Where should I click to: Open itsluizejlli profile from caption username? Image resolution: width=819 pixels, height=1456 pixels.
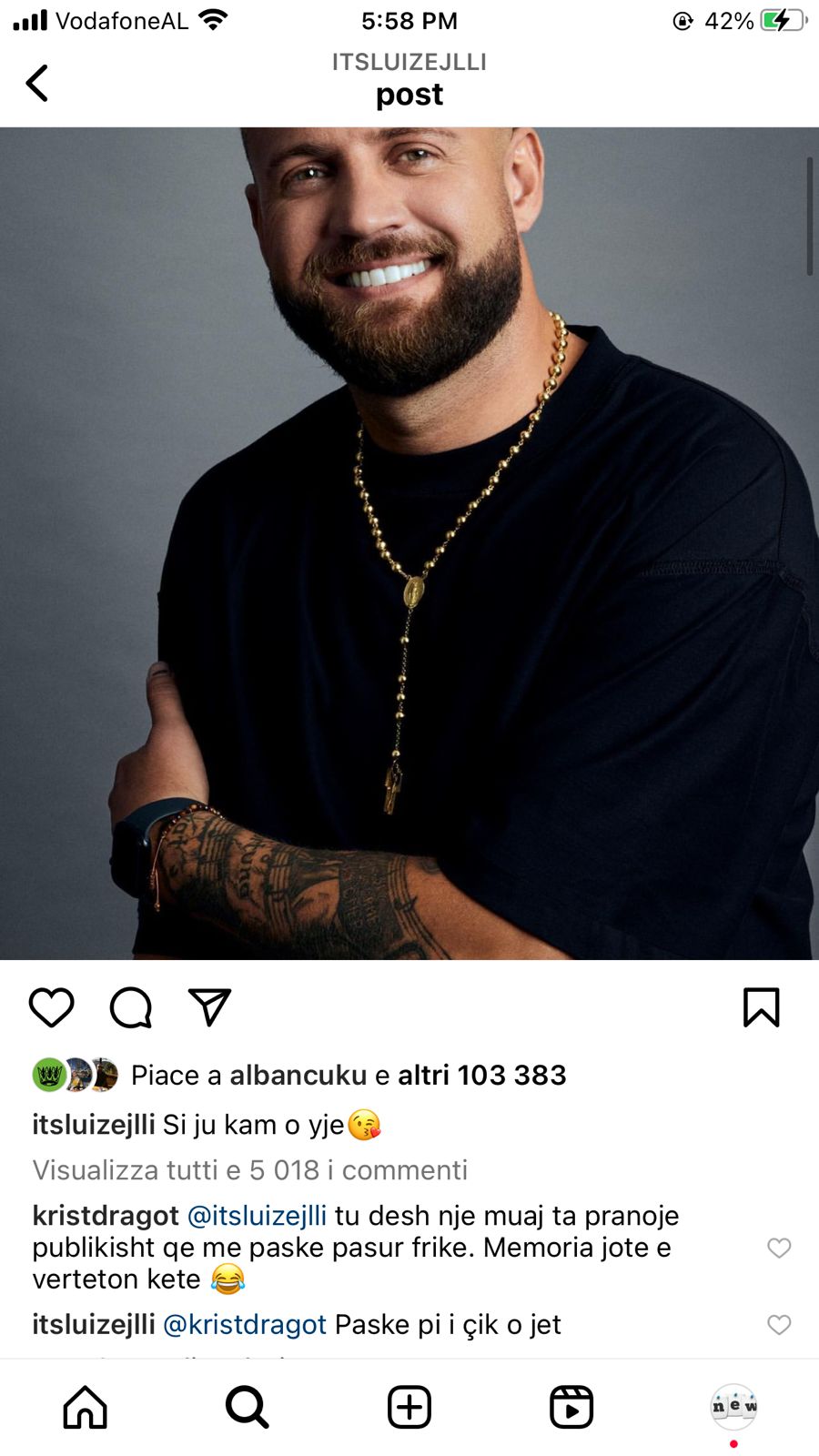click(x=94, y=1125)
